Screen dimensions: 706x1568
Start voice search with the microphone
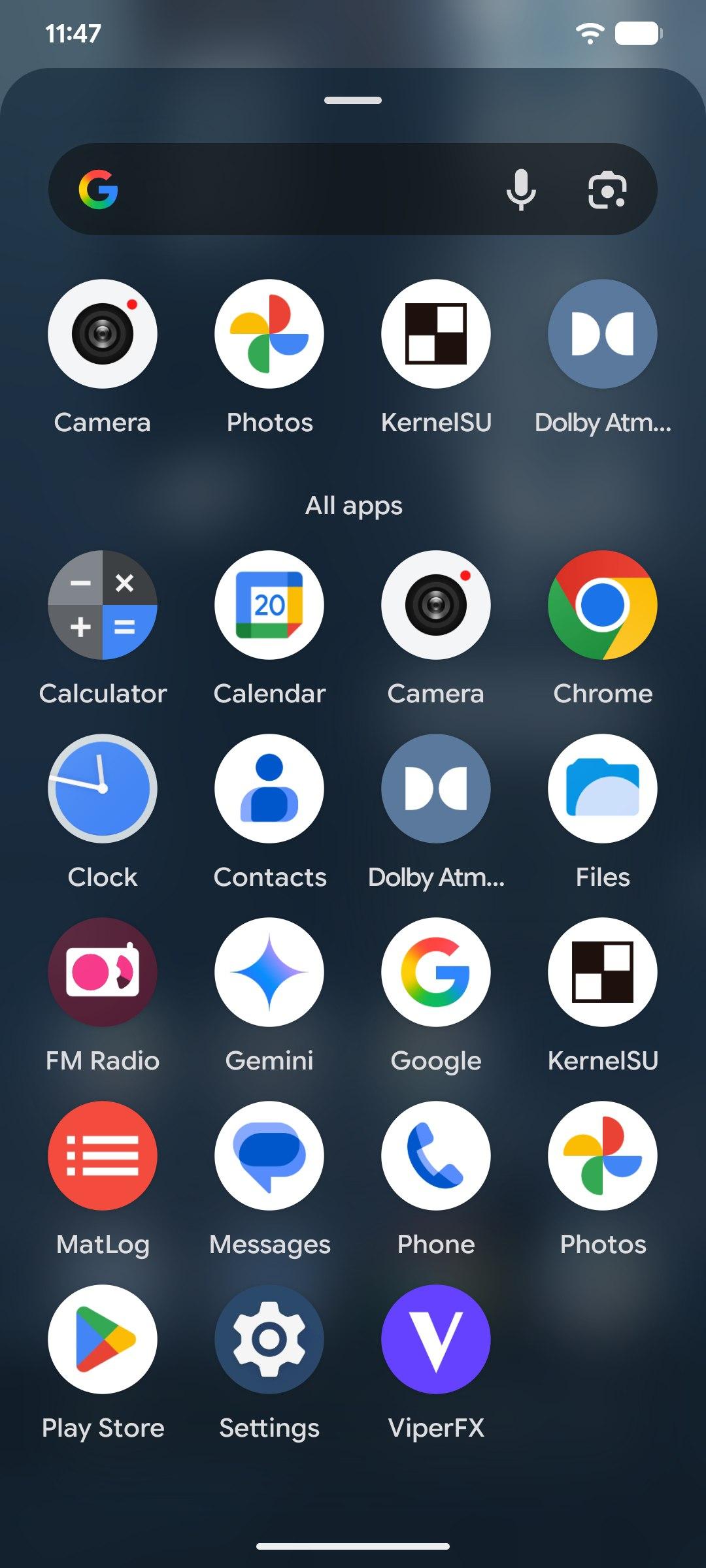(x=521, y=189)
